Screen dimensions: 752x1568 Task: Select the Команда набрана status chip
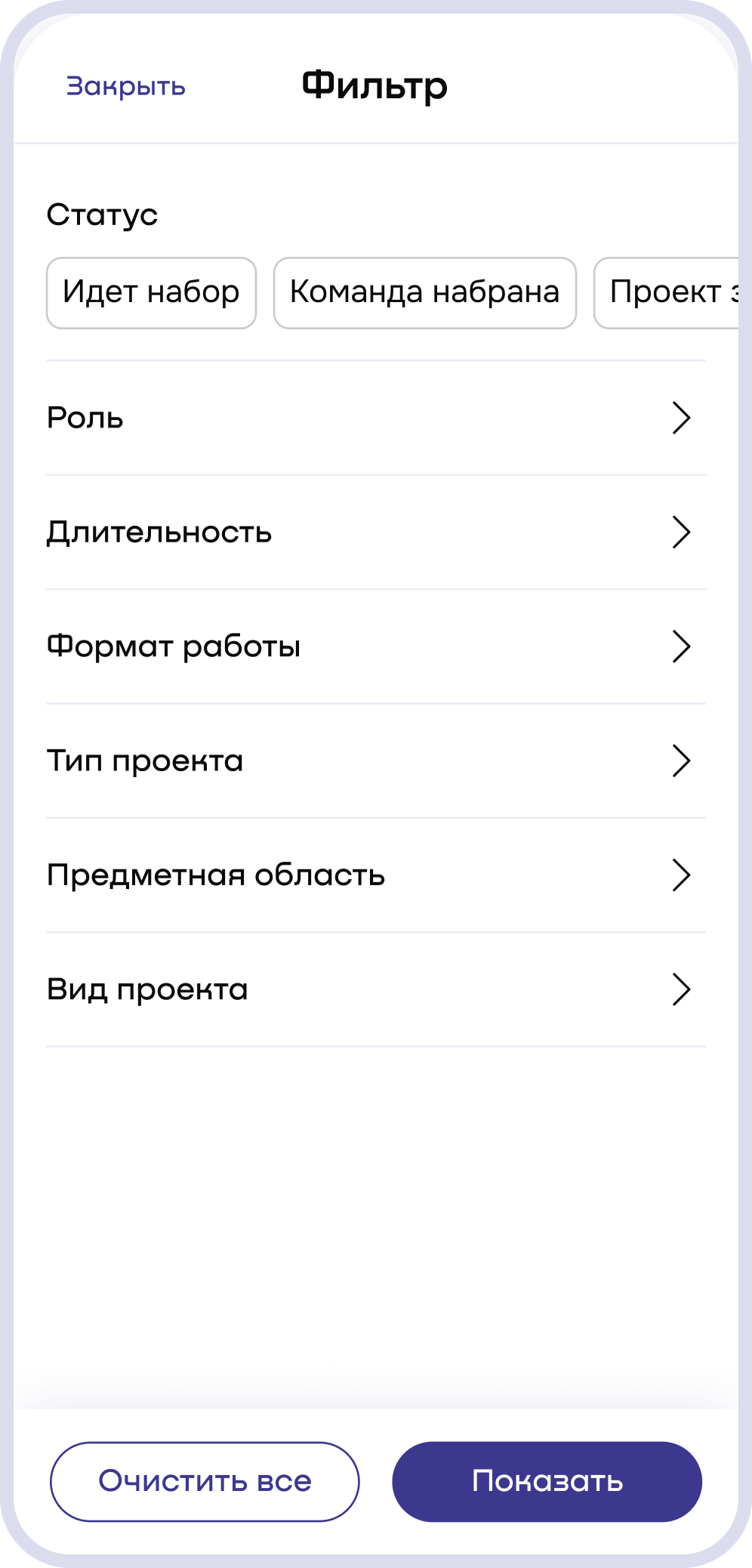[425, 293]
